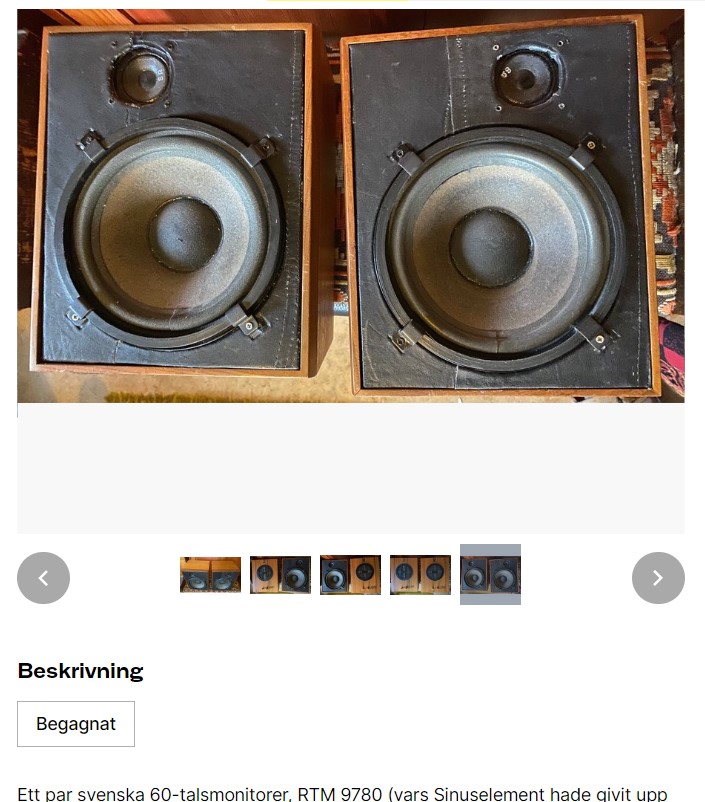The height and width of the screenshot is (802, 705).
Task: Select the fourth gallery thumbnail
Action: (420, 575)
